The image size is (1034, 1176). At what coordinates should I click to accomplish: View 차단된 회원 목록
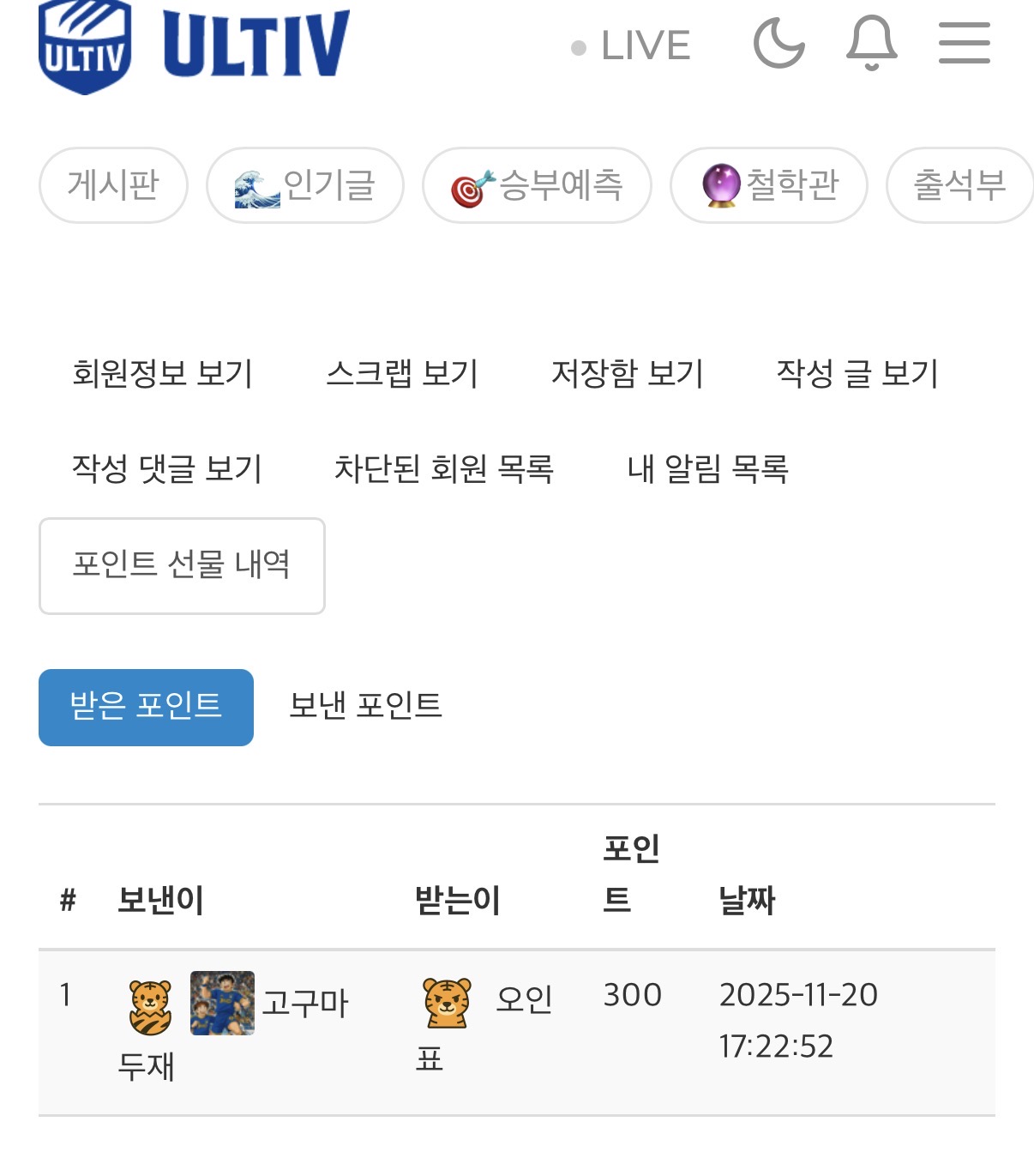pos(444,469)
